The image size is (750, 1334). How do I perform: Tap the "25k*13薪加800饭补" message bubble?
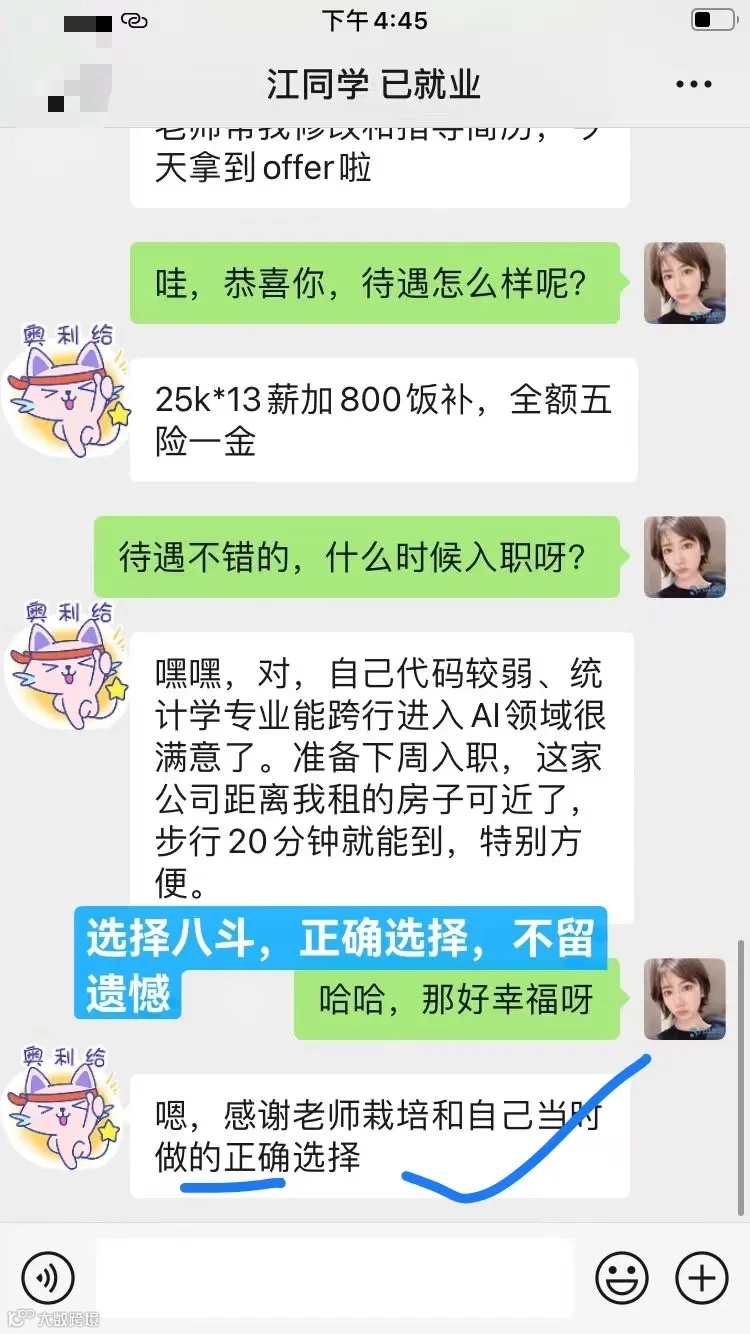(390, 418)
